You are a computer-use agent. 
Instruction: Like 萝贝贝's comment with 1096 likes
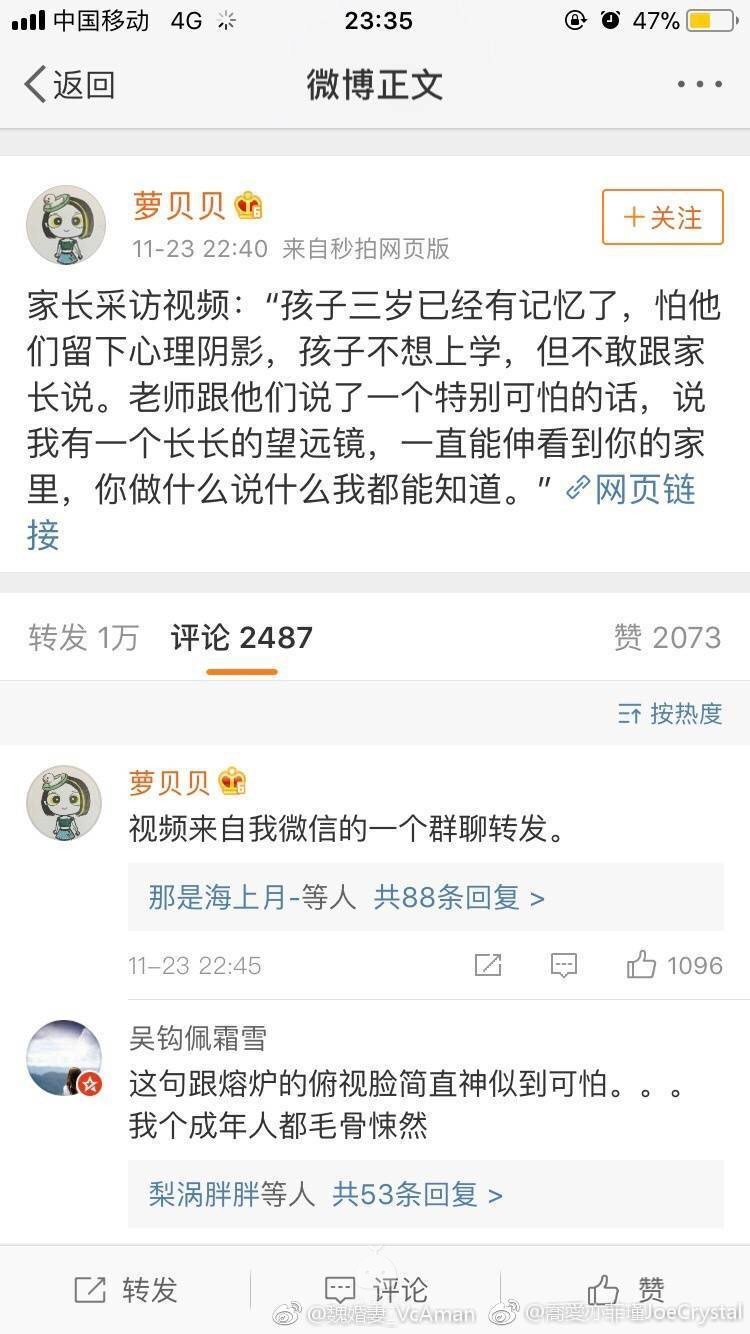click(673, 965)
